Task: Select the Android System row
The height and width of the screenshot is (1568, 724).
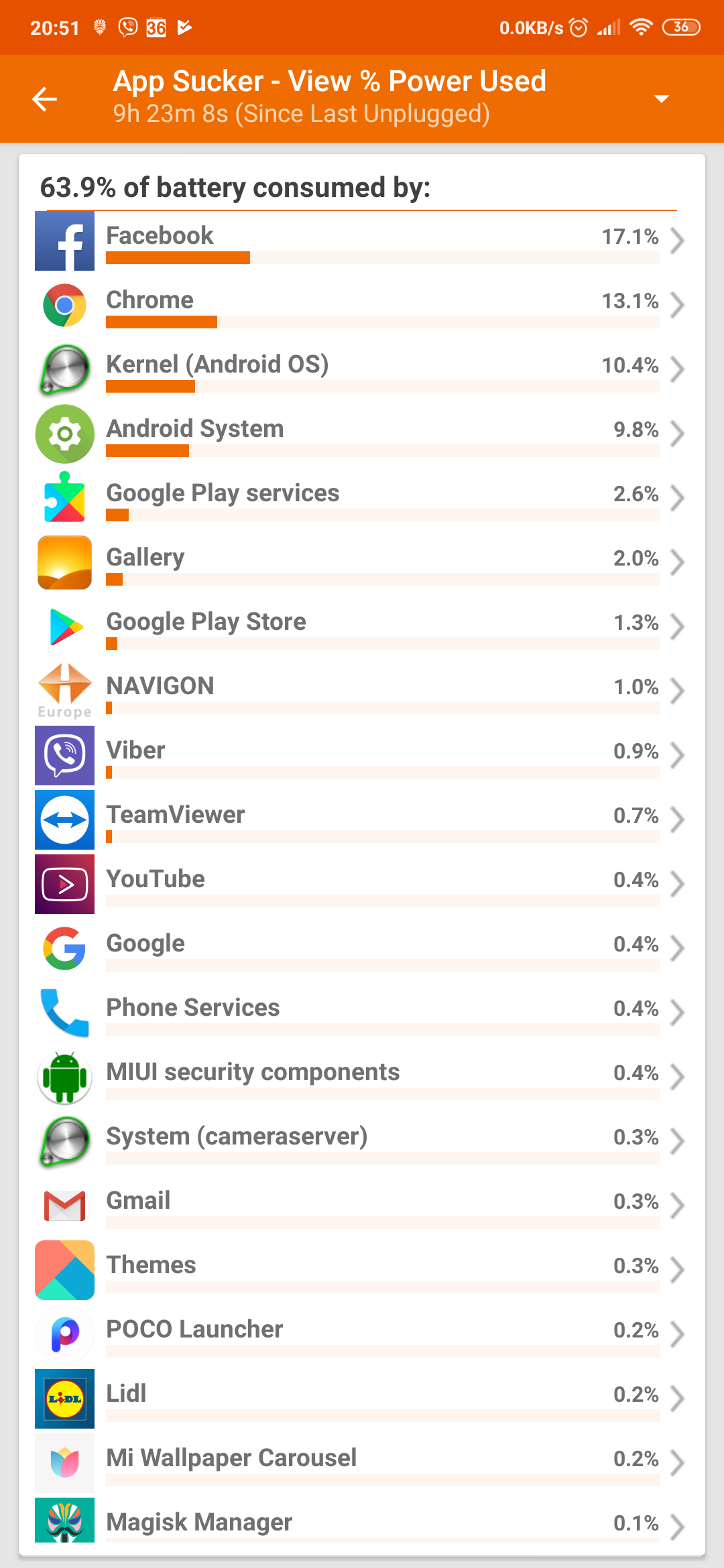Action: pyautogui.click(x=362, y=434)
